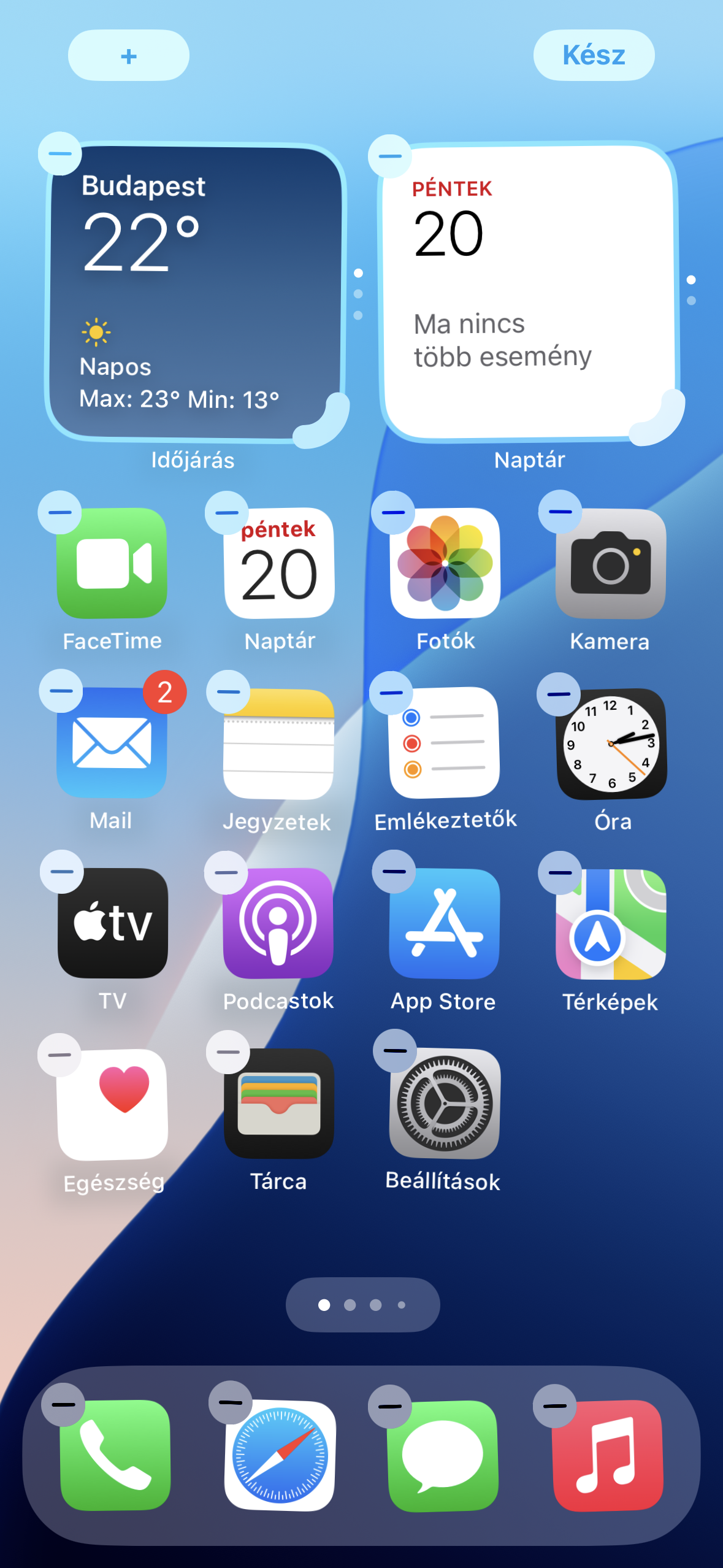The width and height of the screenshot is (723, 1568).
Task: Remove the Egészség app with minus badge
Action: [59, 1055]
